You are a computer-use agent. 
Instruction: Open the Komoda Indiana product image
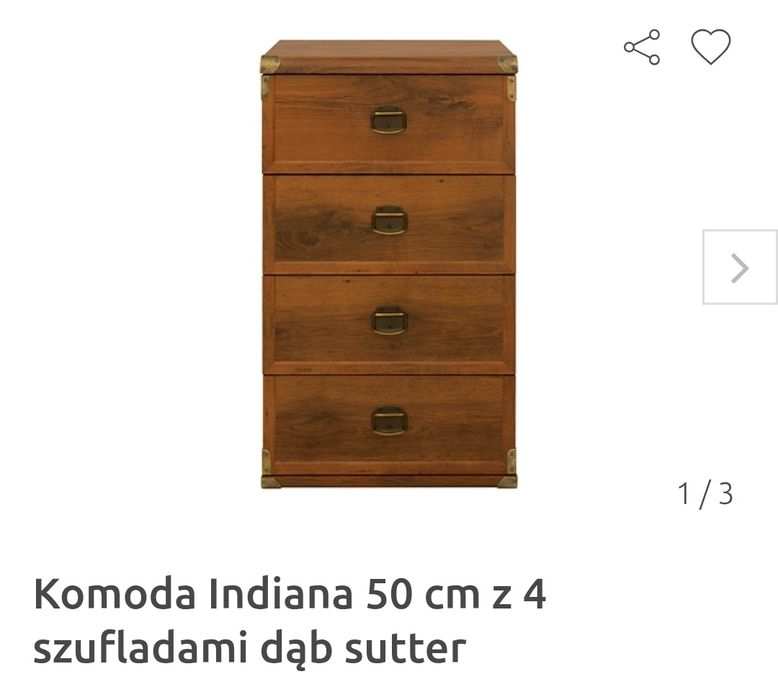[389, 265]
